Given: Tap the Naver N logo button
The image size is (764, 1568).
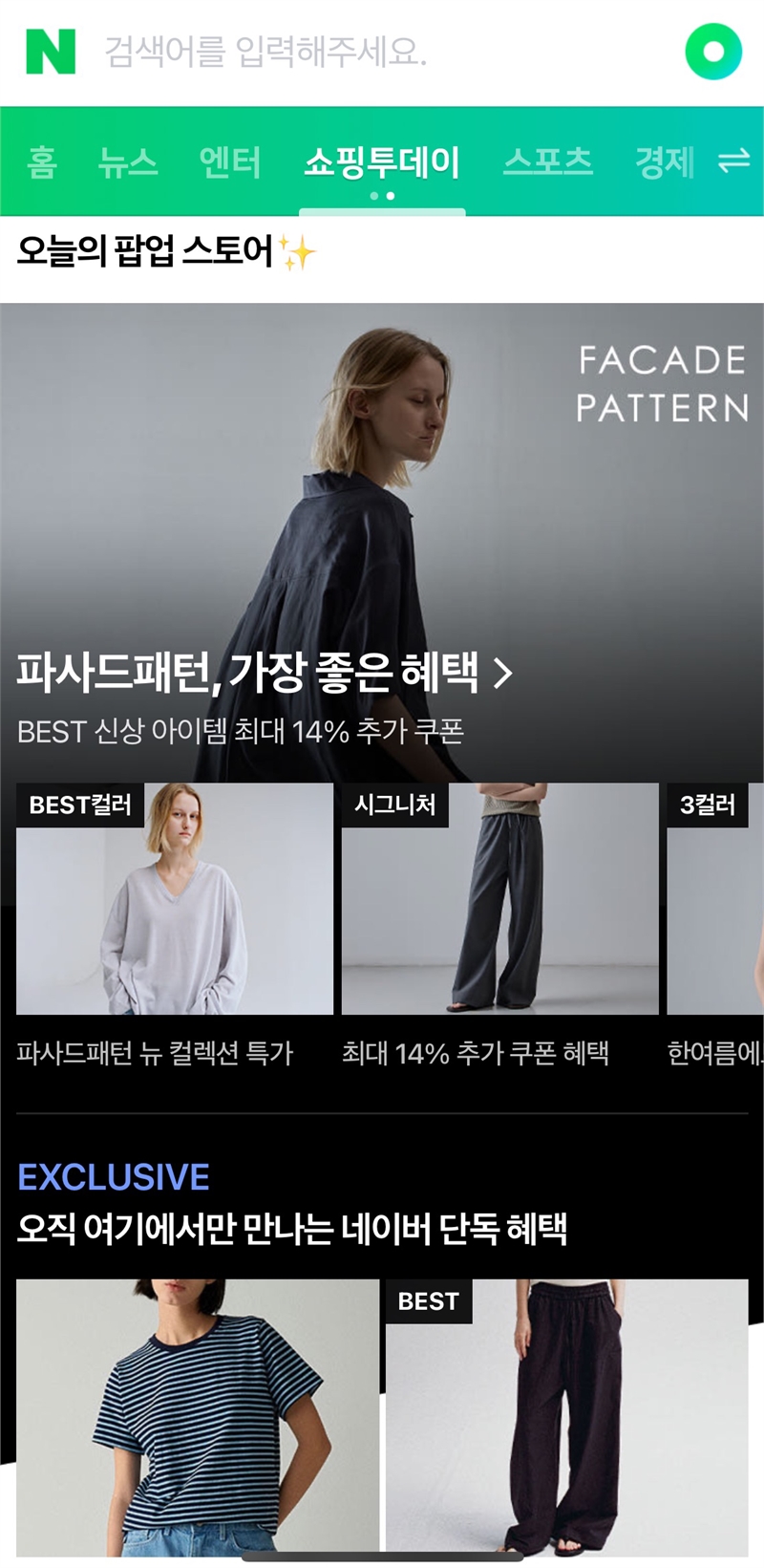Looking at the screenshot, I should (51, 52).
